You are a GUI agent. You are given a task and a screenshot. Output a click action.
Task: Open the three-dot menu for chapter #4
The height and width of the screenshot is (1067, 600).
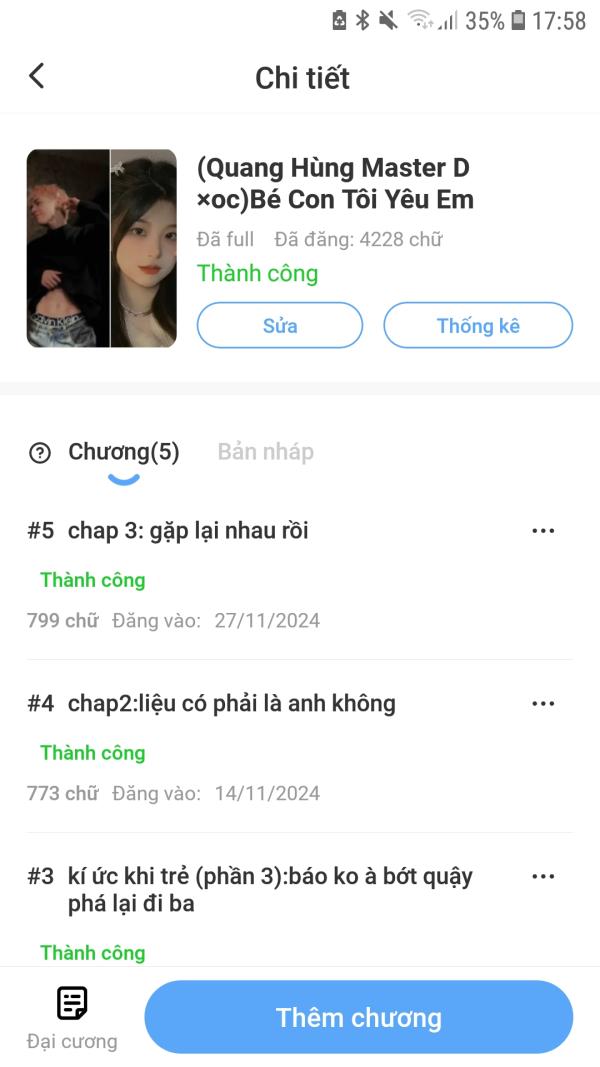pyautogui.click(x=543, y=704)
